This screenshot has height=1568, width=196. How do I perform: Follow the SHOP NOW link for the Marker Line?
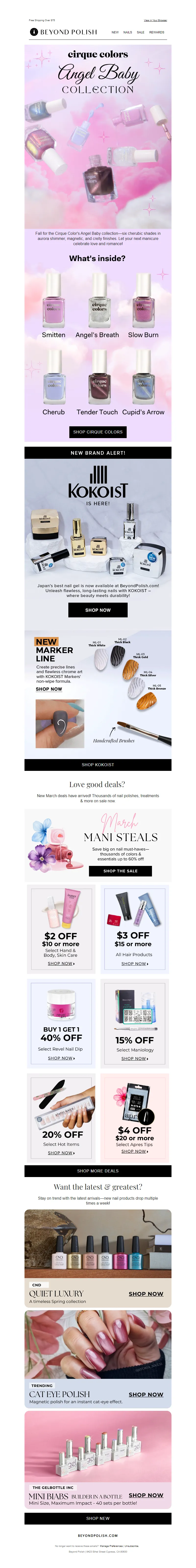click(x=49, y=689)
